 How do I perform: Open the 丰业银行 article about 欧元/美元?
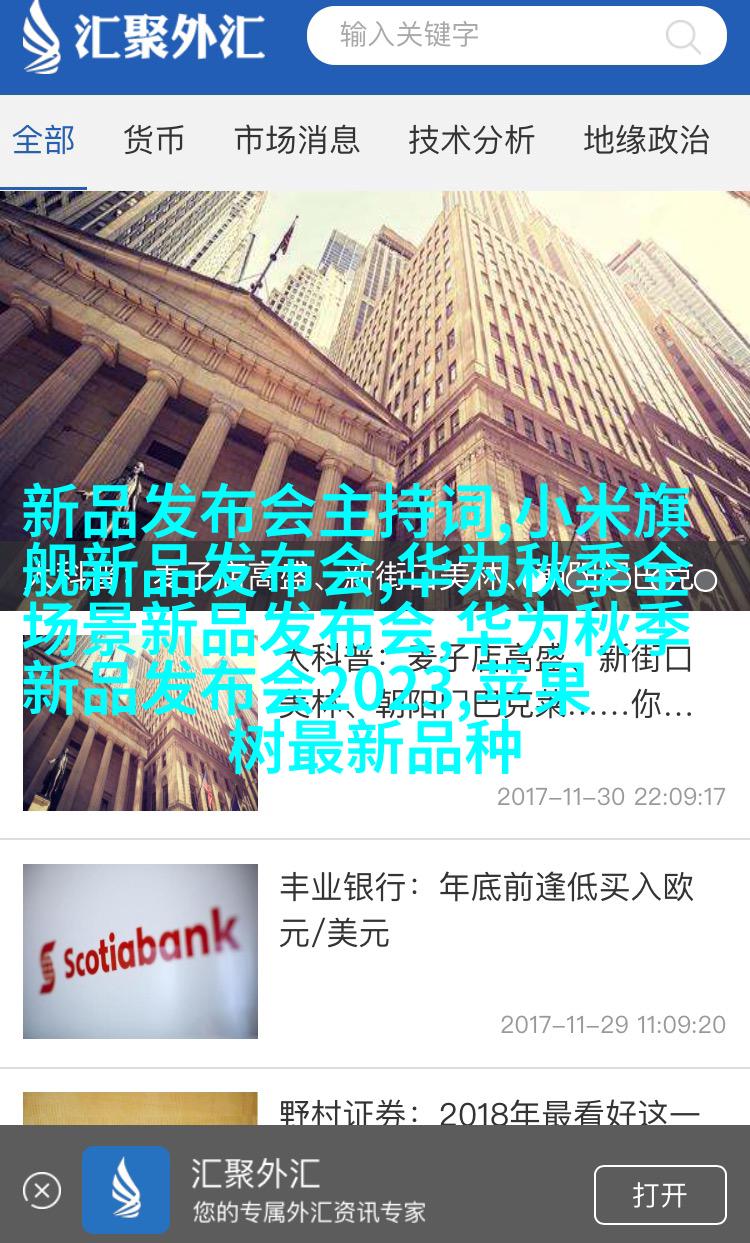[375, 952]
